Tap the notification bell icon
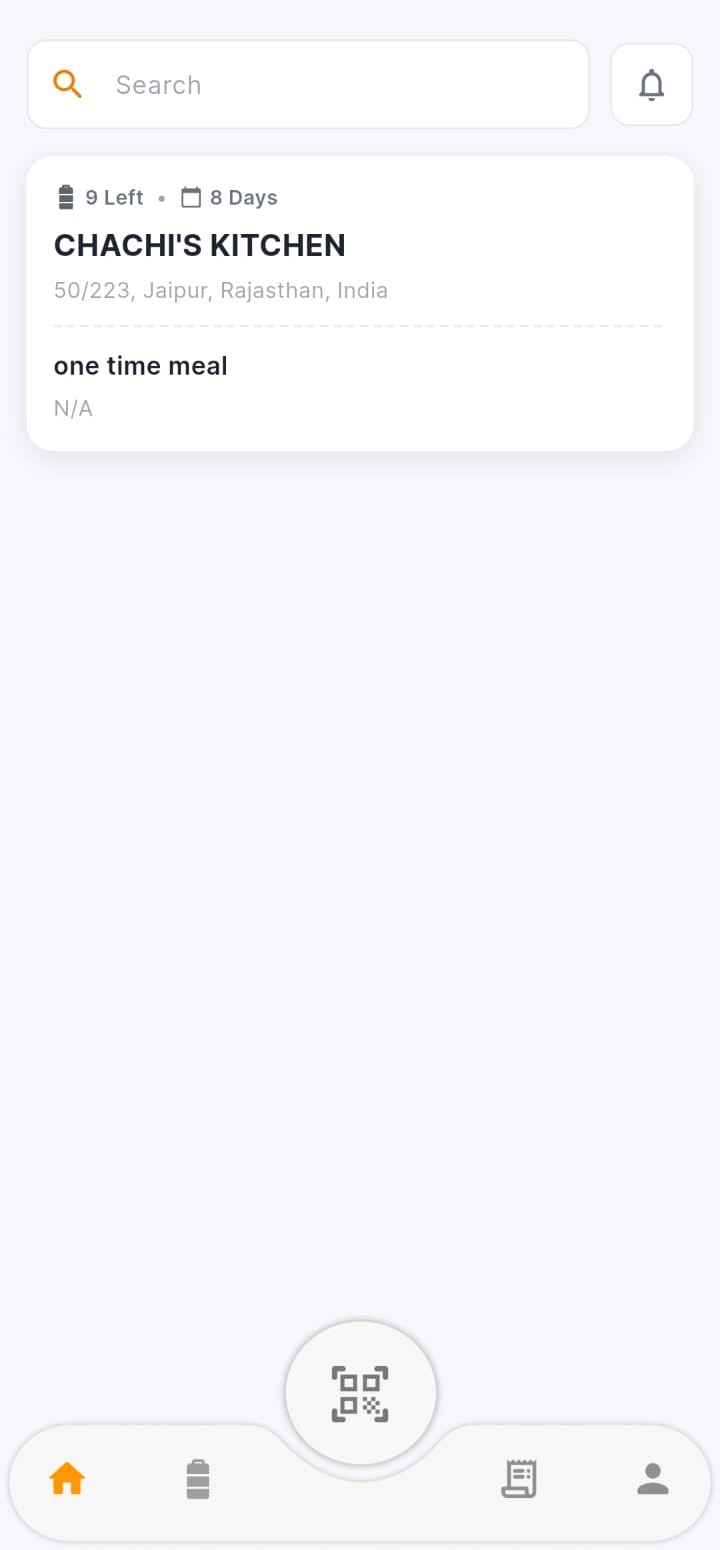The width and height of the screenshot is (720, 1550). coord(651,84)
